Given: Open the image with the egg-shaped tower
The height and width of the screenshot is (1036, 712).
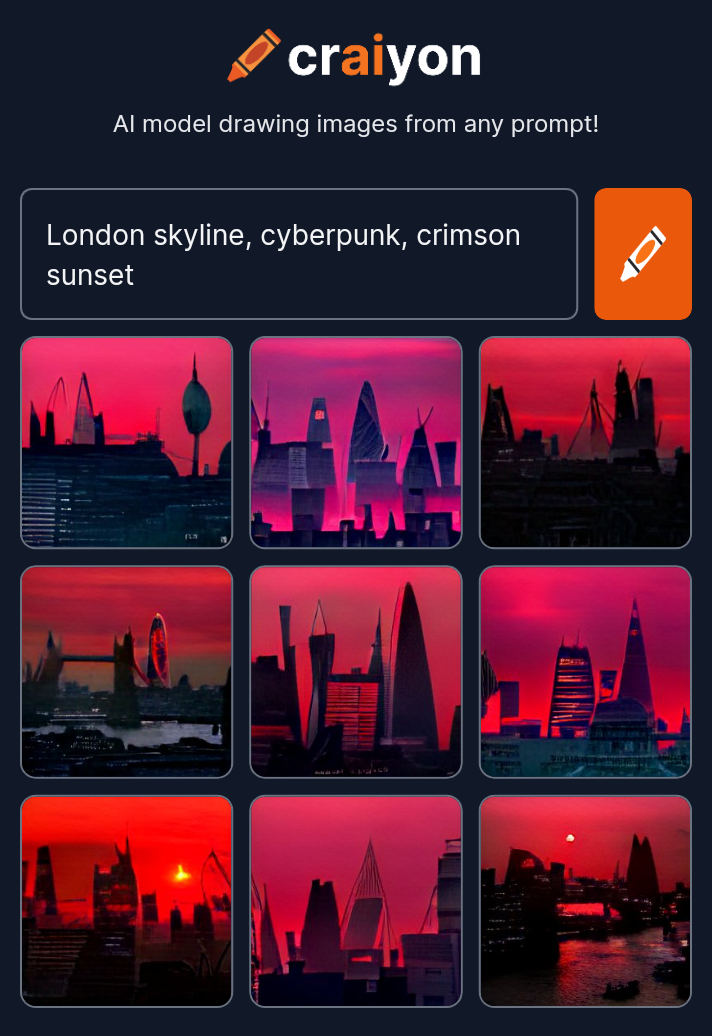Looking at the screenshot, I should point(126,442).
